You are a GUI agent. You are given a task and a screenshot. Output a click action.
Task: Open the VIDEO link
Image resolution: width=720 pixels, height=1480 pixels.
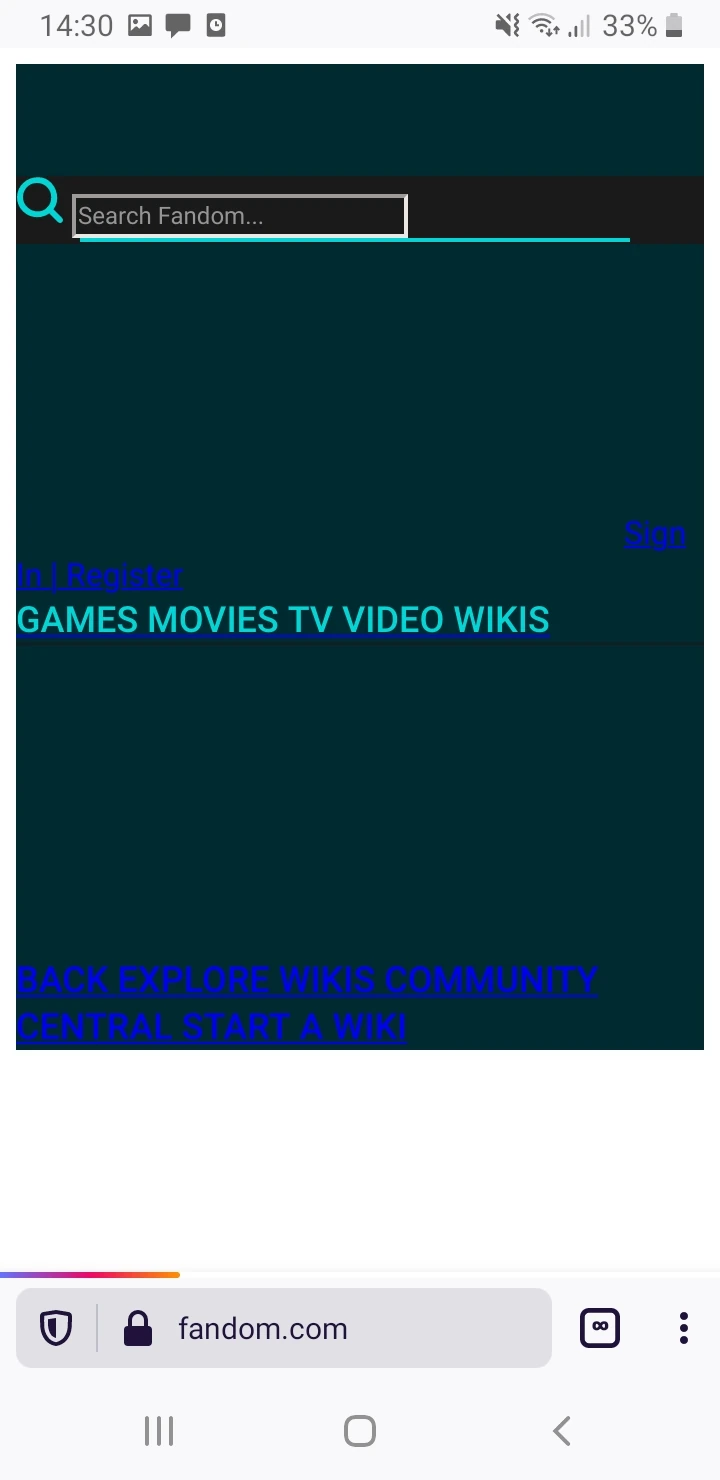click(x=394, y=620)
